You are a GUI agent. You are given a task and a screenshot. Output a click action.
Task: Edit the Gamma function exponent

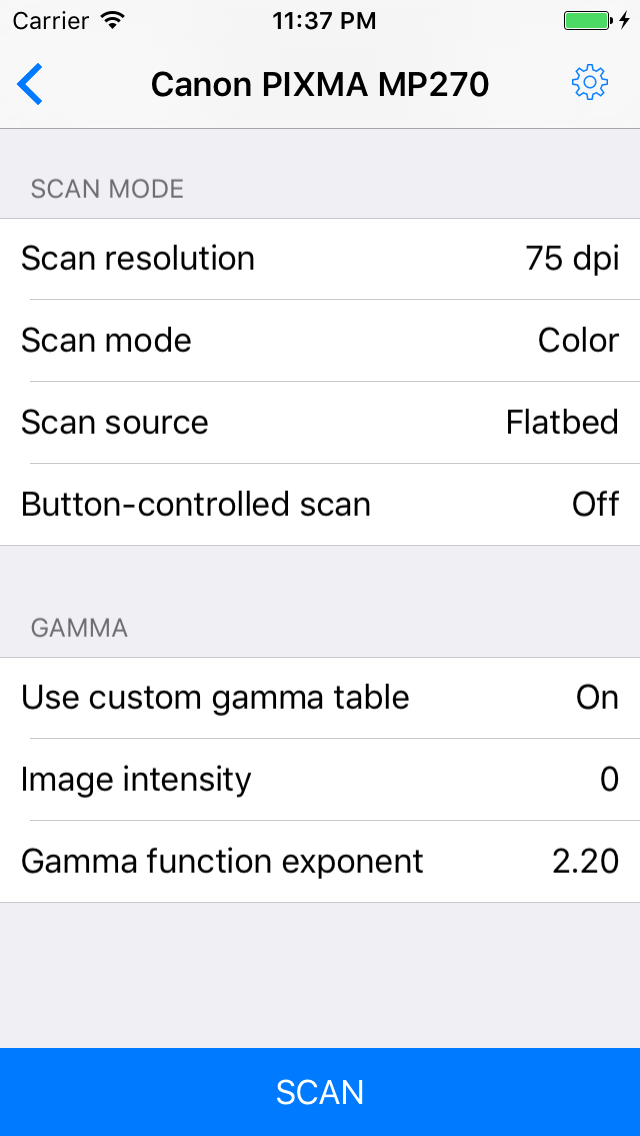320,862
